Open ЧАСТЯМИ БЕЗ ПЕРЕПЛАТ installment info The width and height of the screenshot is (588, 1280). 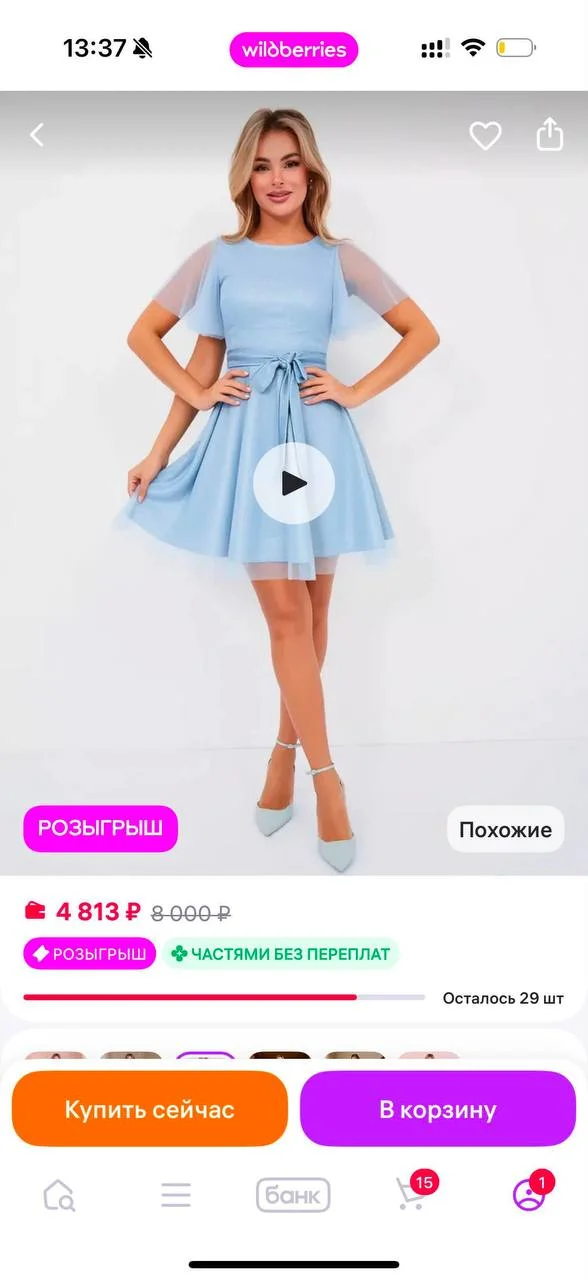point(281,953)
